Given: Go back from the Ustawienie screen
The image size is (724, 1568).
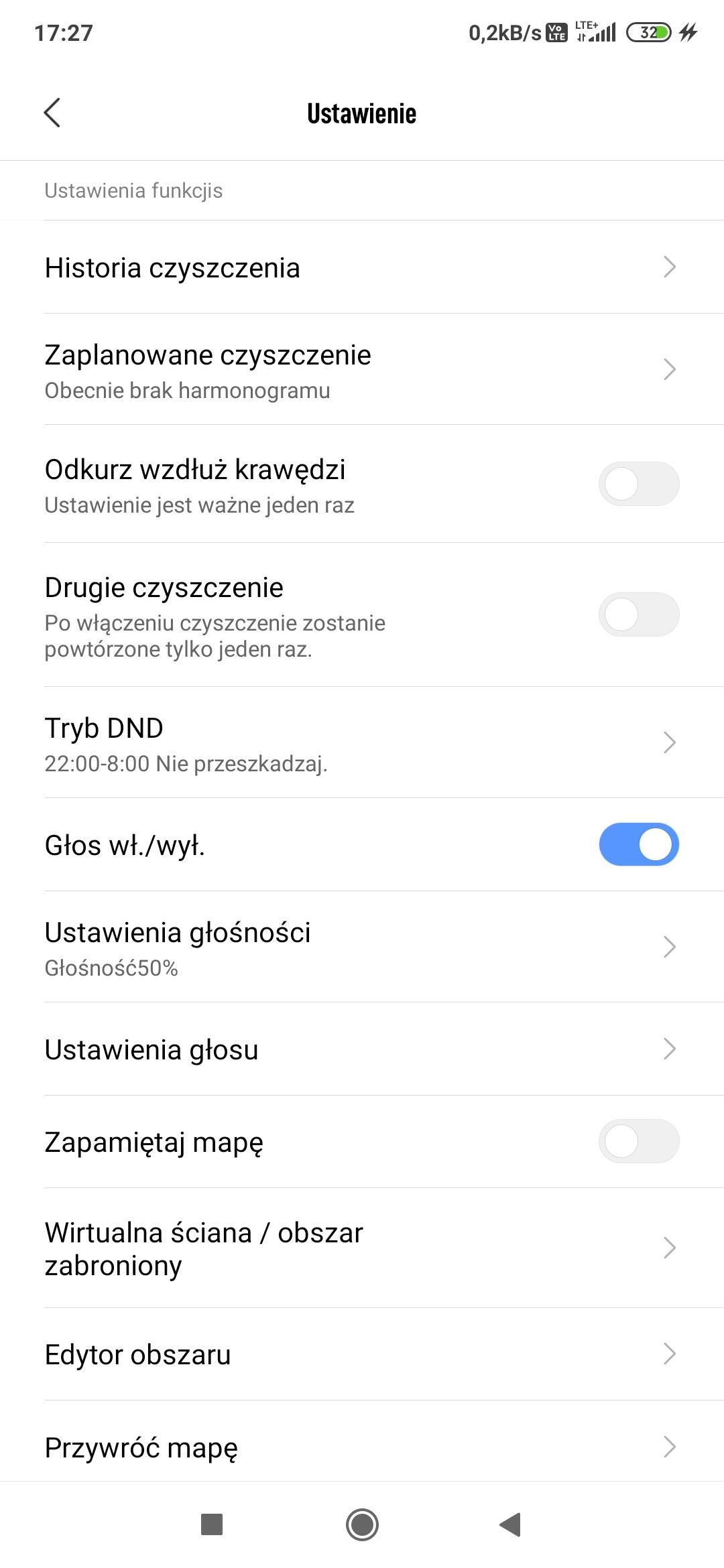Looking at the screenshot, I should tap(52, 113).
